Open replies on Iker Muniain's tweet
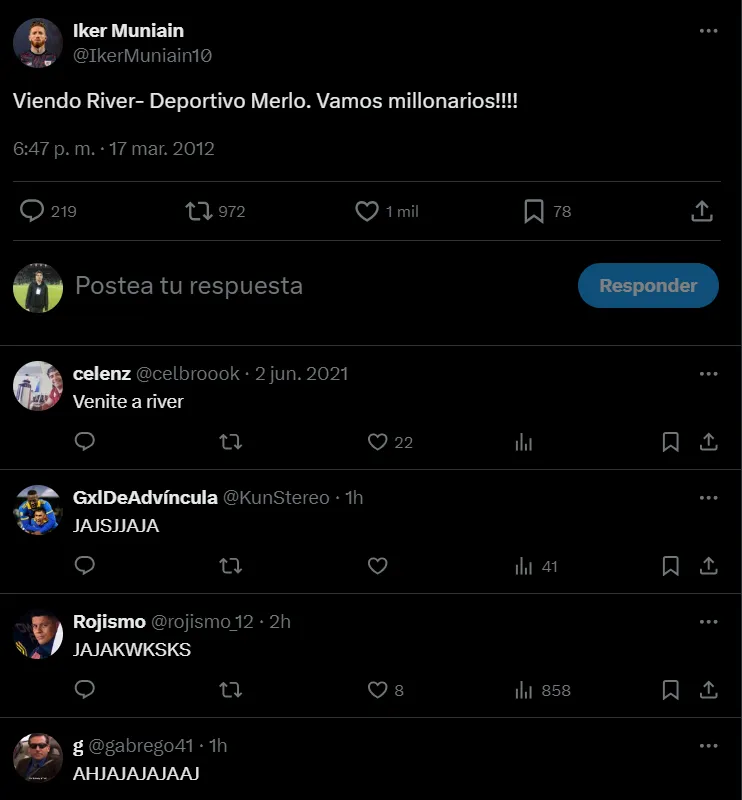Image resolution: width=742 pixels, height=800 pixels. [31, 211]
